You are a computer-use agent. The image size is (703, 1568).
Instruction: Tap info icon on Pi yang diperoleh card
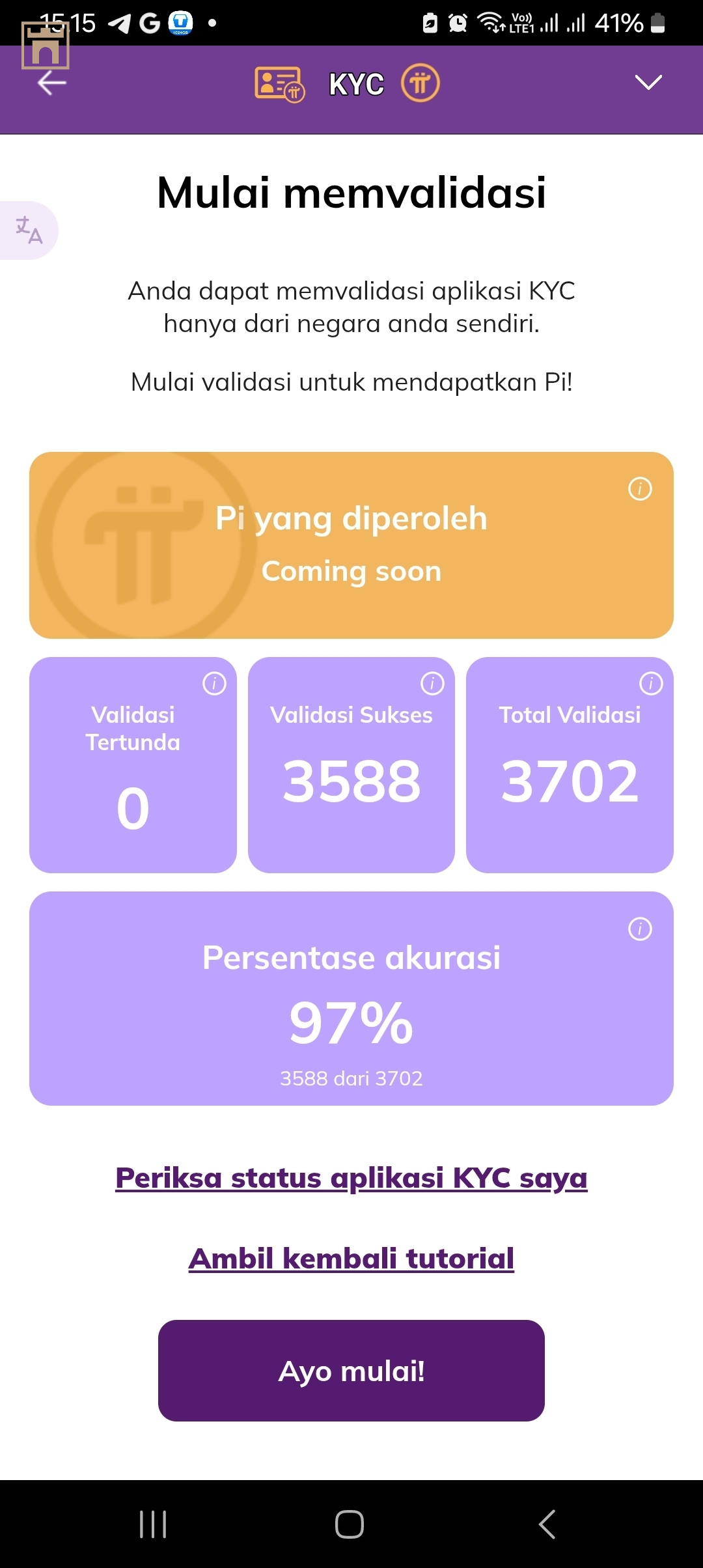(640, 488)
